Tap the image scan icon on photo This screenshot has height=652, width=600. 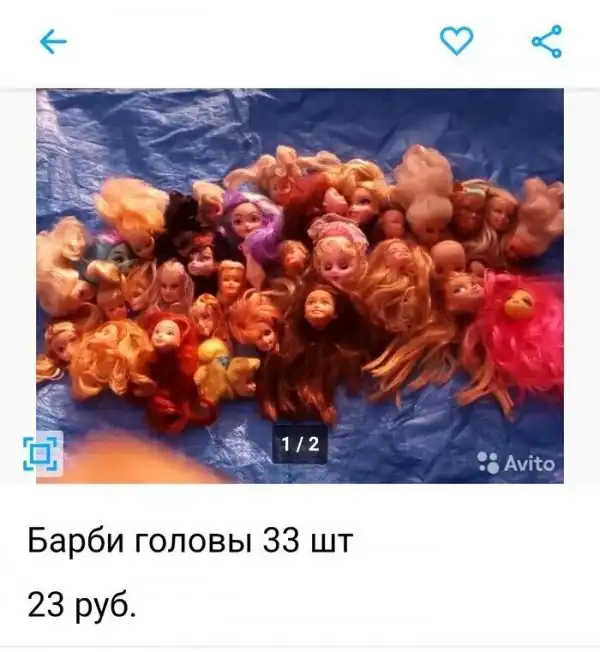tap(43, 453)
